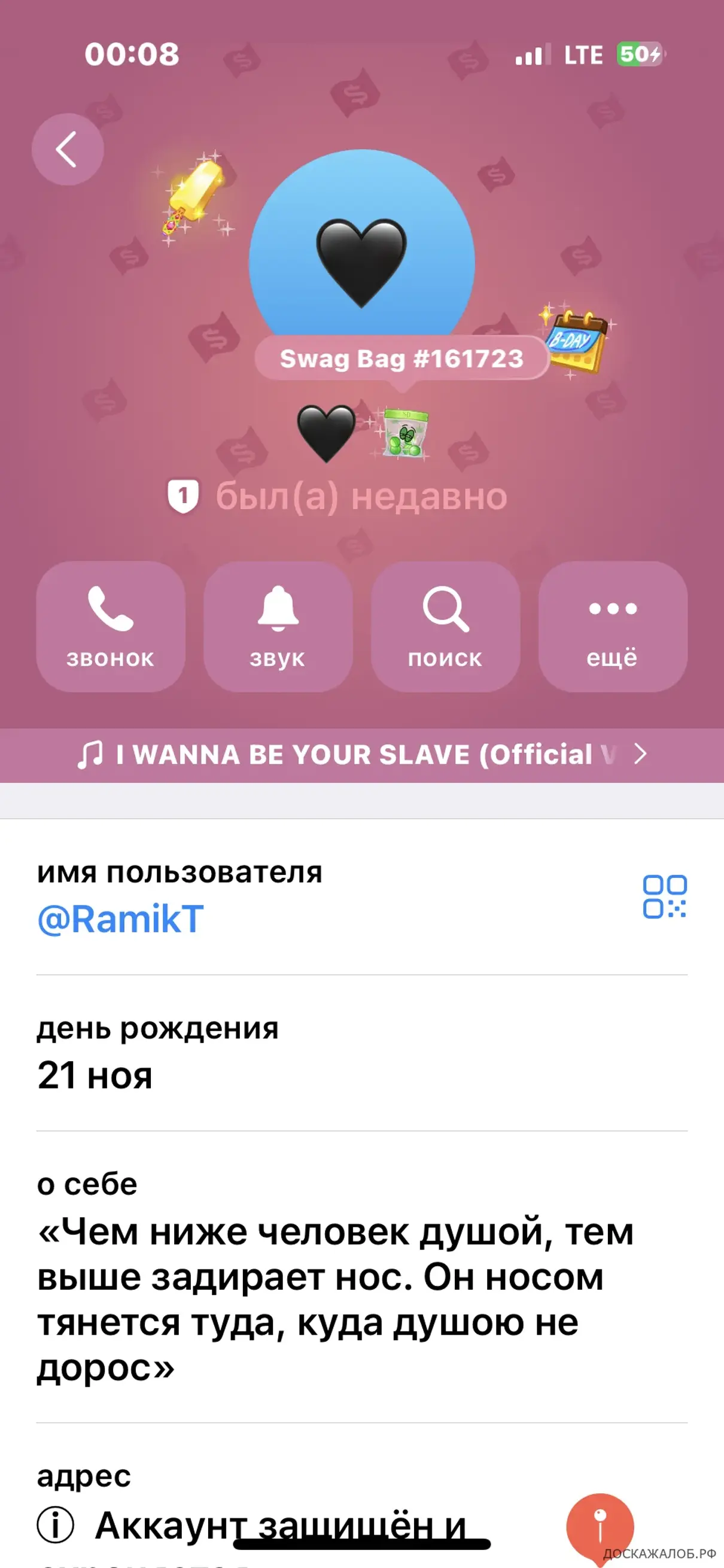Start a call with the звонок button

pyautogui.click(x=111, y=627)
